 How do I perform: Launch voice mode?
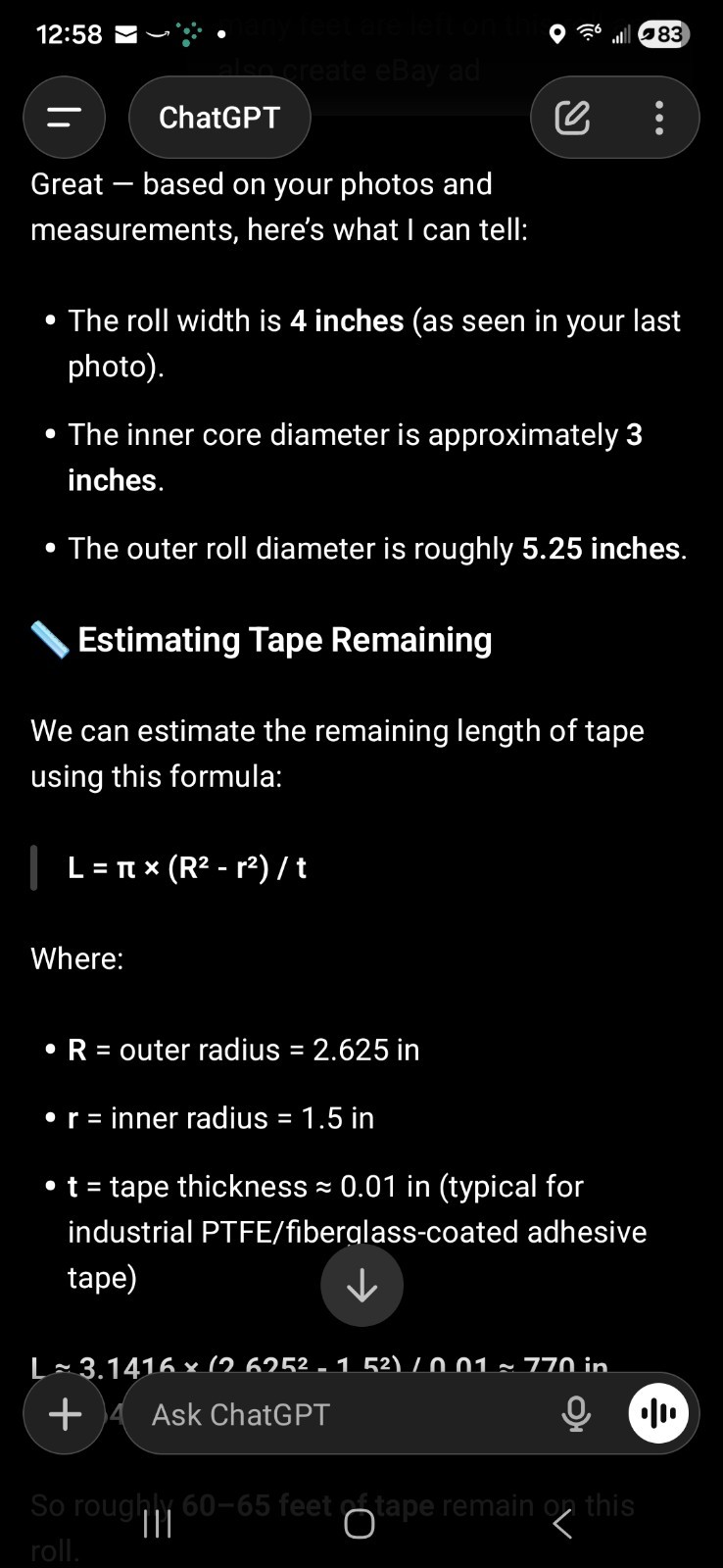click(x=658, y=1414)
